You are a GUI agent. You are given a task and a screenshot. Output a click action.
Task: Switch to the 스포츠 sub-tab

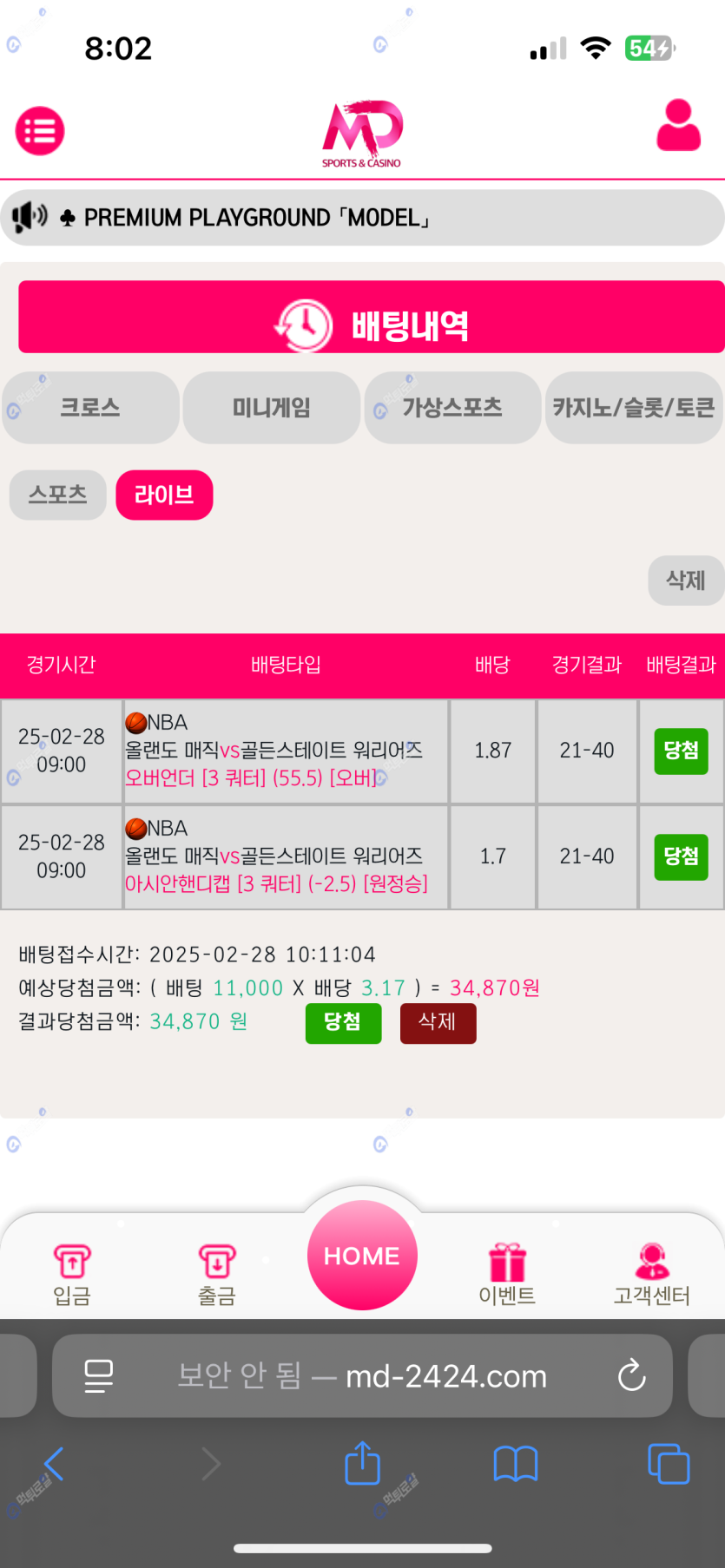click(x=58, y=495)
